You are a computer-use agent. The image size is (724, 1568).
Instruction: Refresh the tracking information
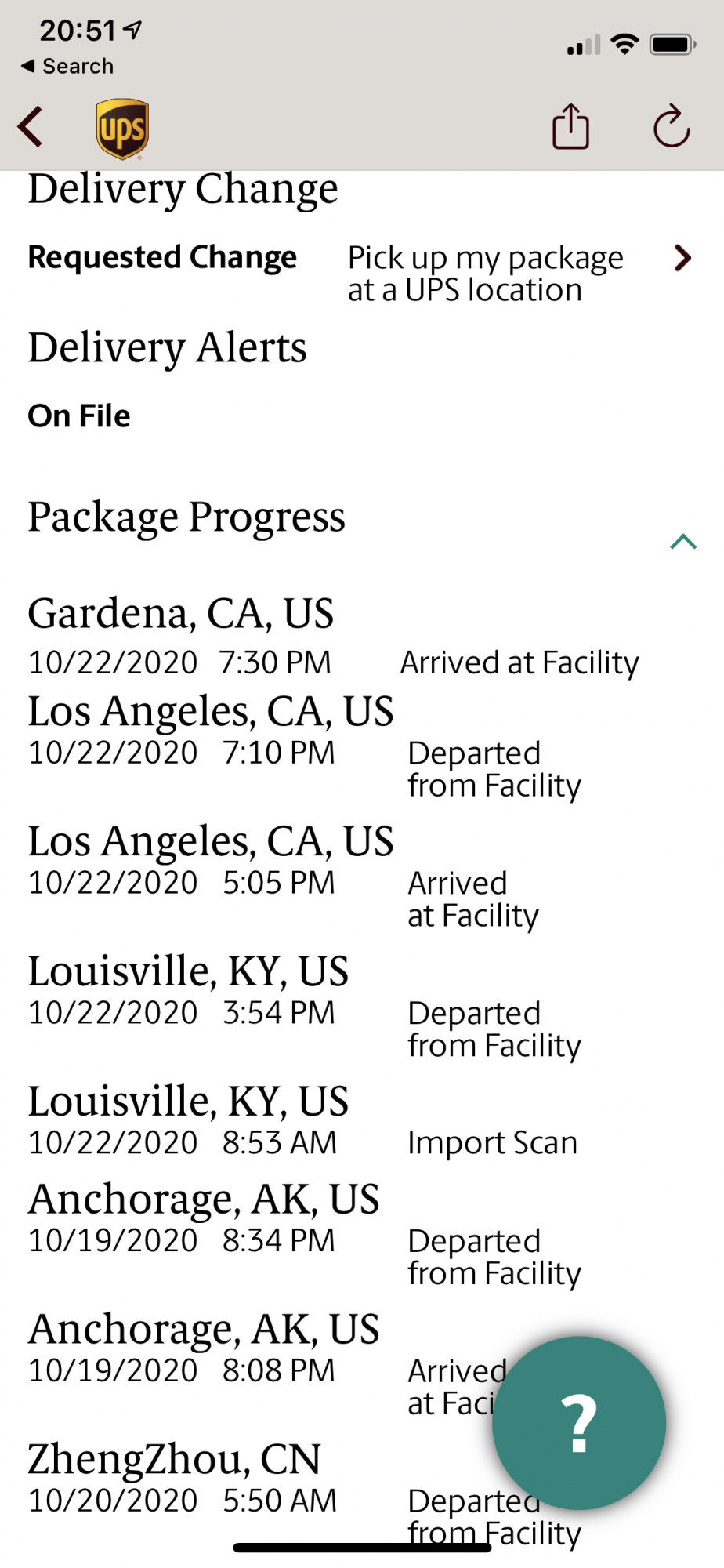672,127
